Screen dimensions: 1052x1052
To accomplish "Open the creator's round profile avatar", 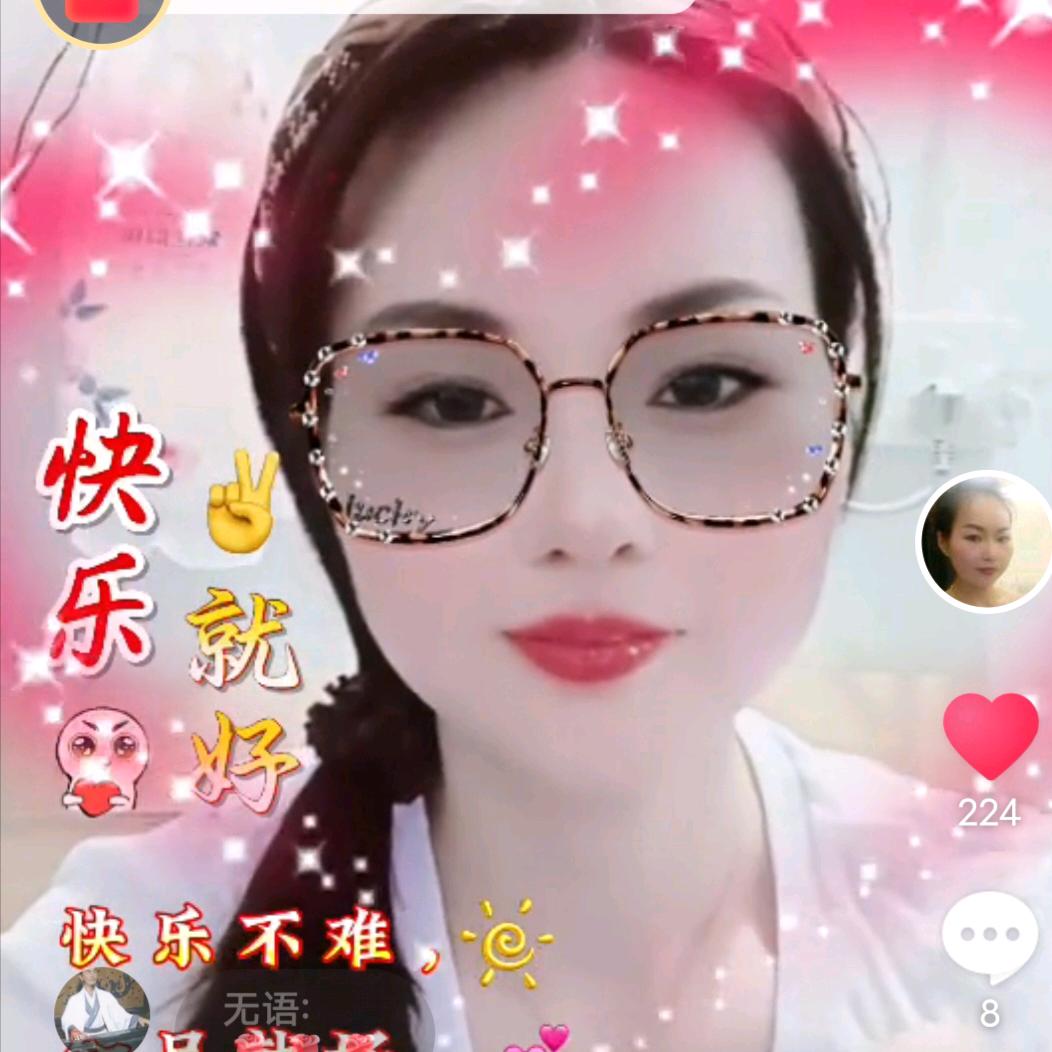I will [983, 541].
